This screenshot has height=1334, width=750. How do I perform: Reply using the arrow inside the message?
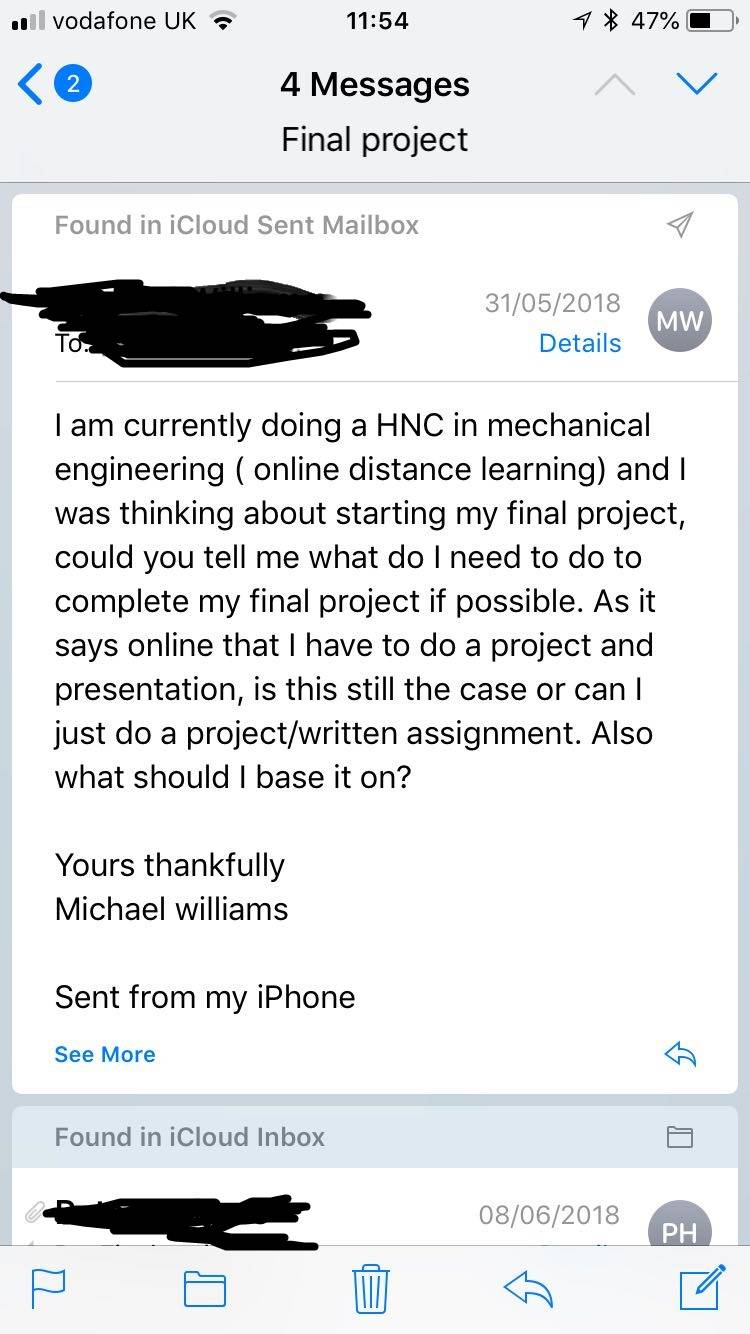click(680, 1054)
